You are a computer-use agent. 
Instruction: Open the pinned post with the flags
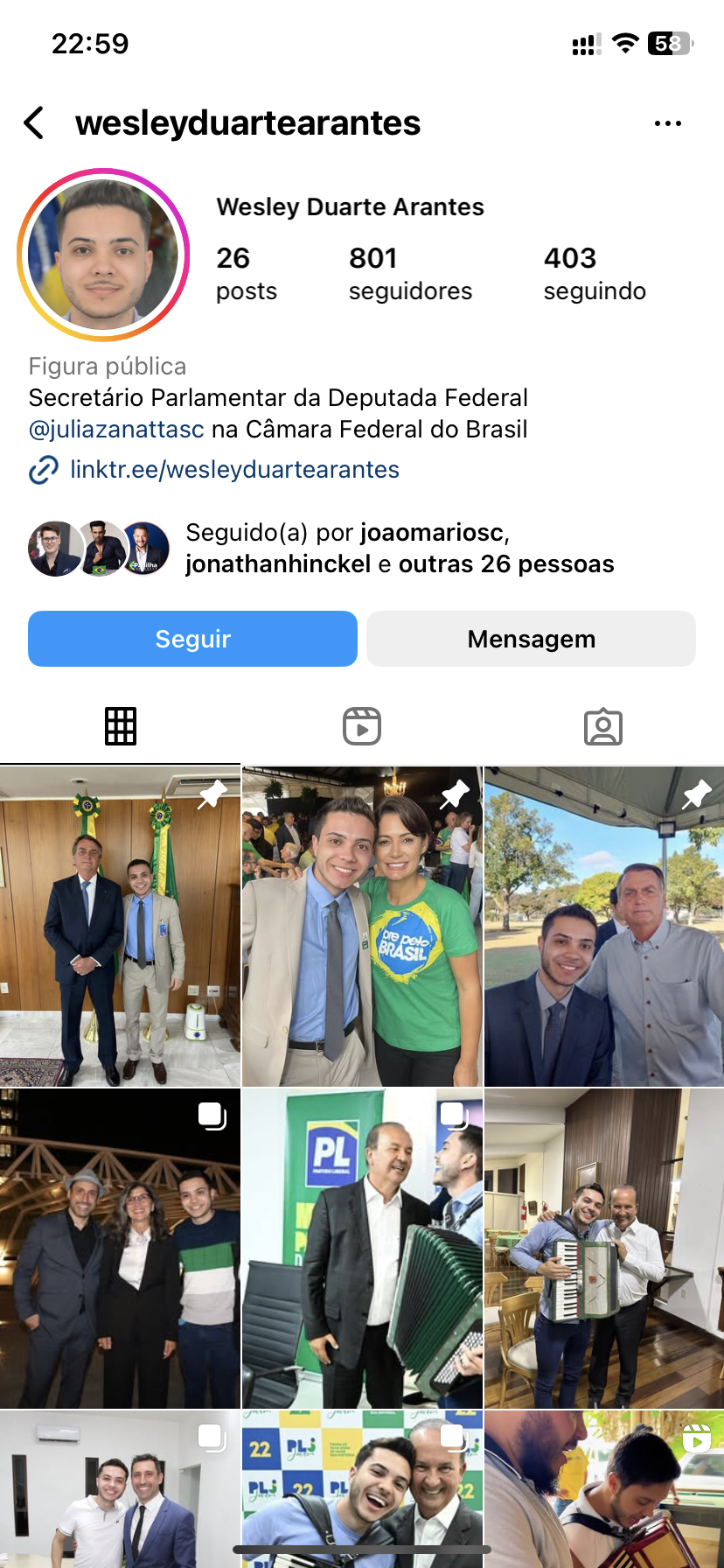(120, 927)
